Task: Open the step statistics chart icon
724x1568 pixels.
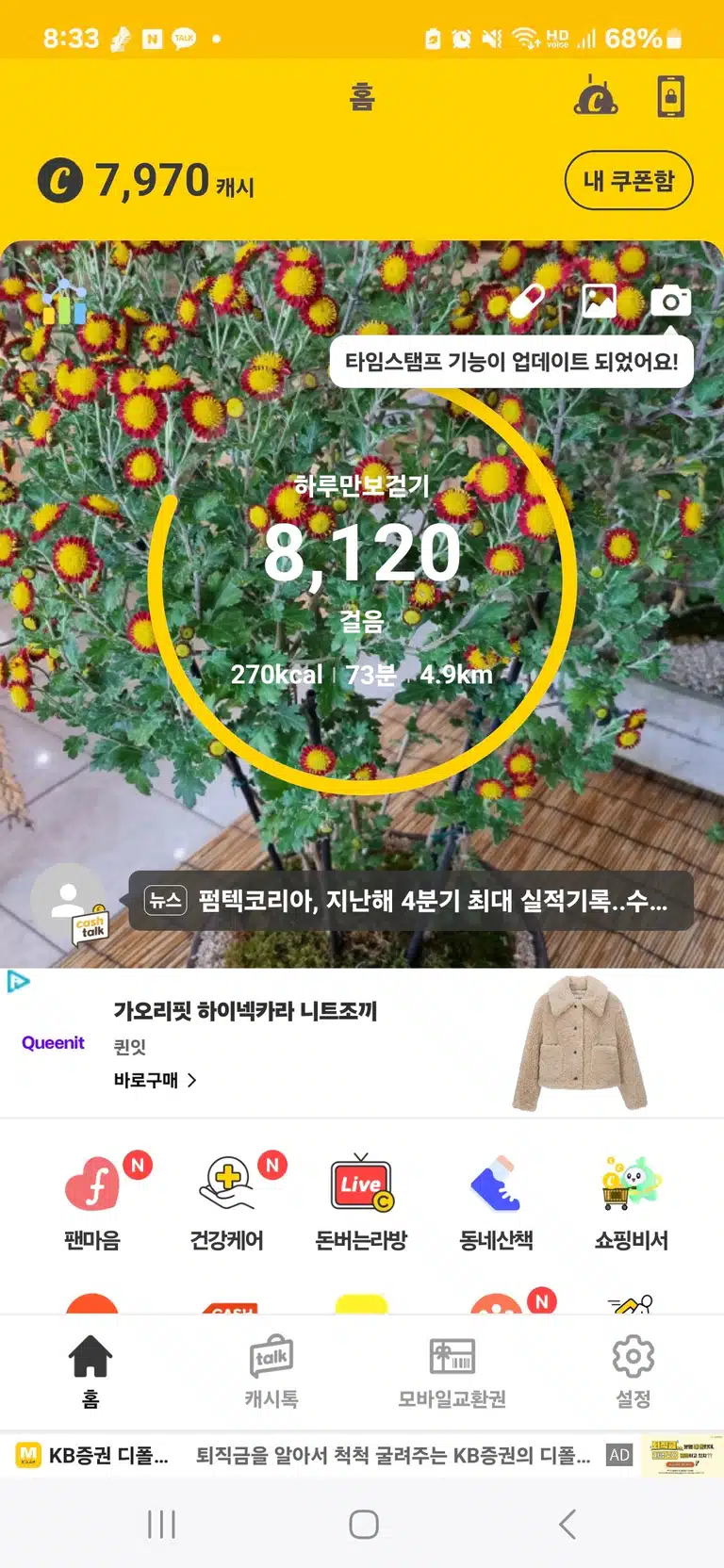Action: (64, 302)
